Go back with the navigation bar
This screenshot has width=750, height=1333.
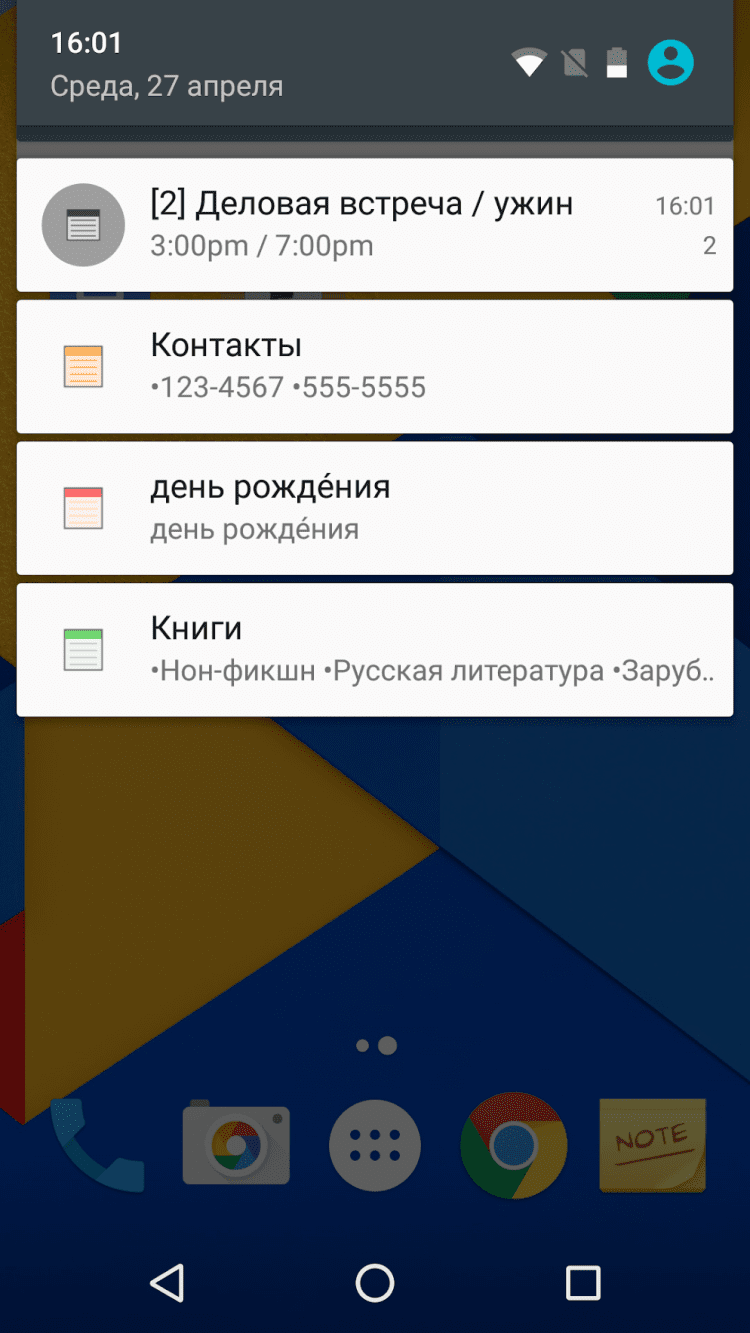pyautogui.click(x=167, y=1281)
